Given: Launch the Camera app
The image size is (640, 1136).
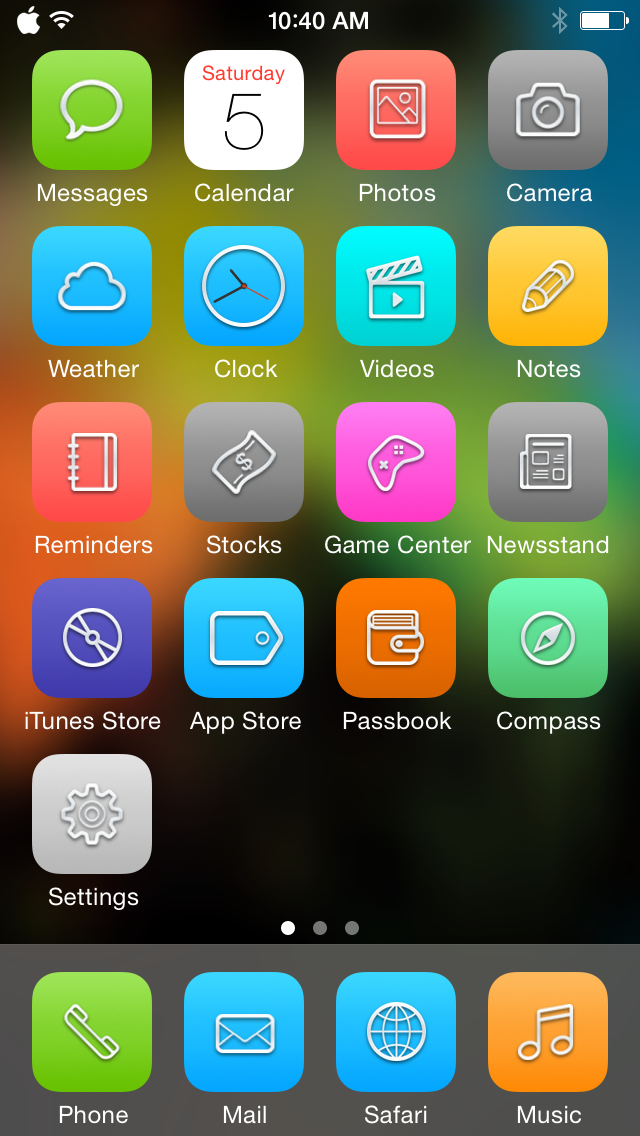Looking at the screenshot, I should point(548,110).
